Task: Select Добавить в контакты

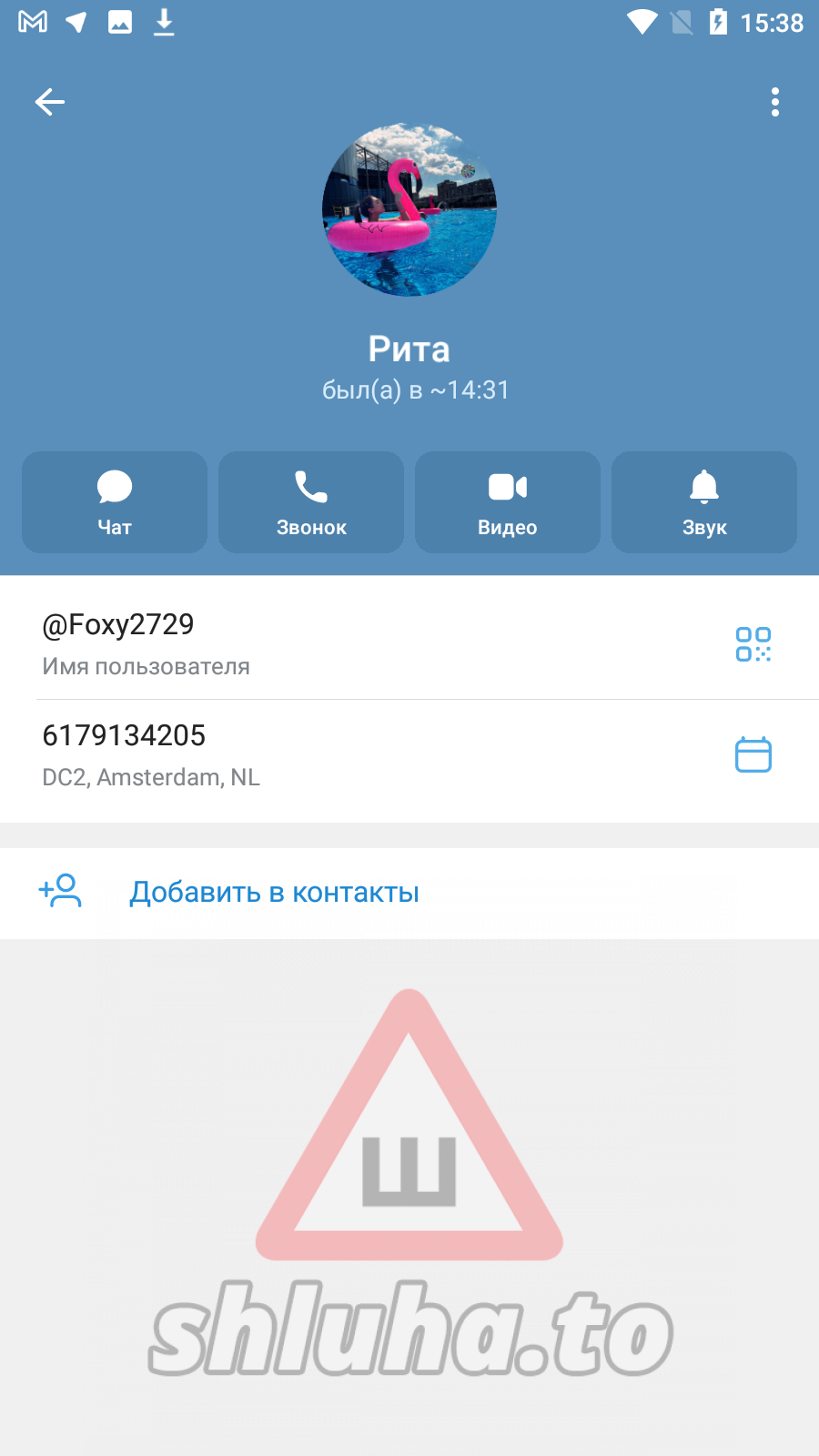Action: (273, 893)
